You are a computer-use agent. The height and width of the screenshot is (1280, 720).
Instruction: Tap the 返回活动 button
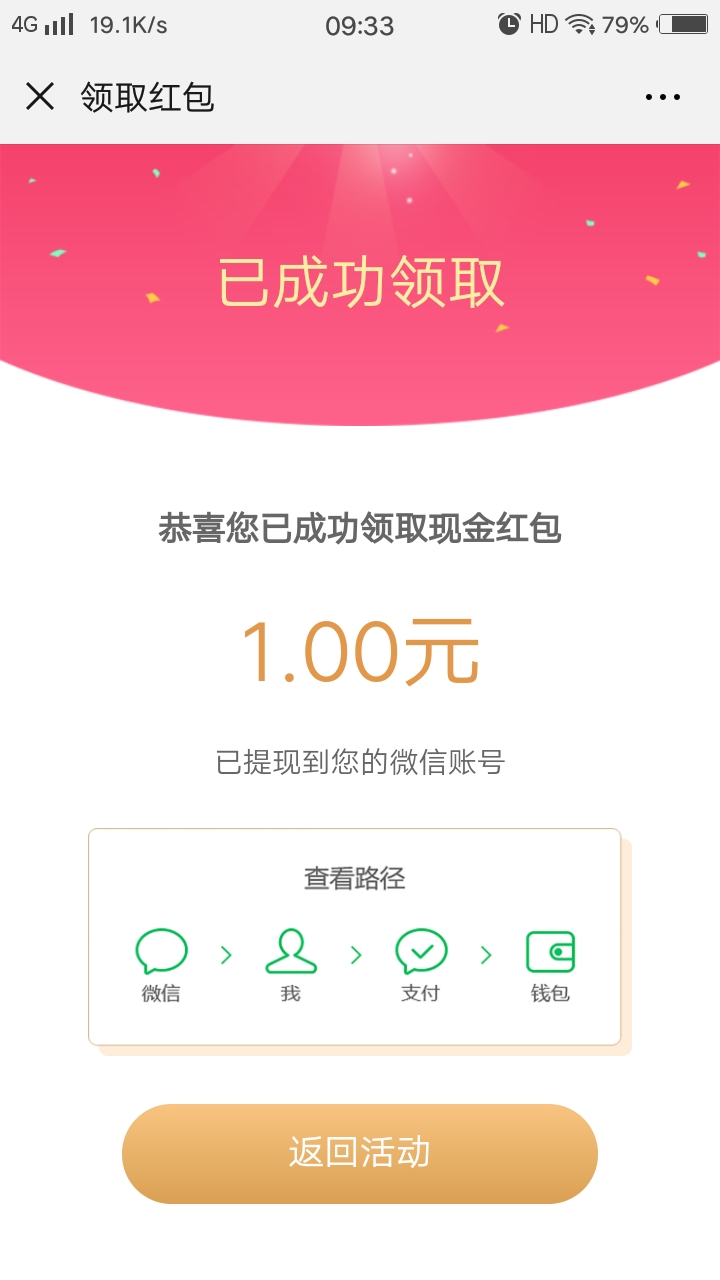point(360,1153)
